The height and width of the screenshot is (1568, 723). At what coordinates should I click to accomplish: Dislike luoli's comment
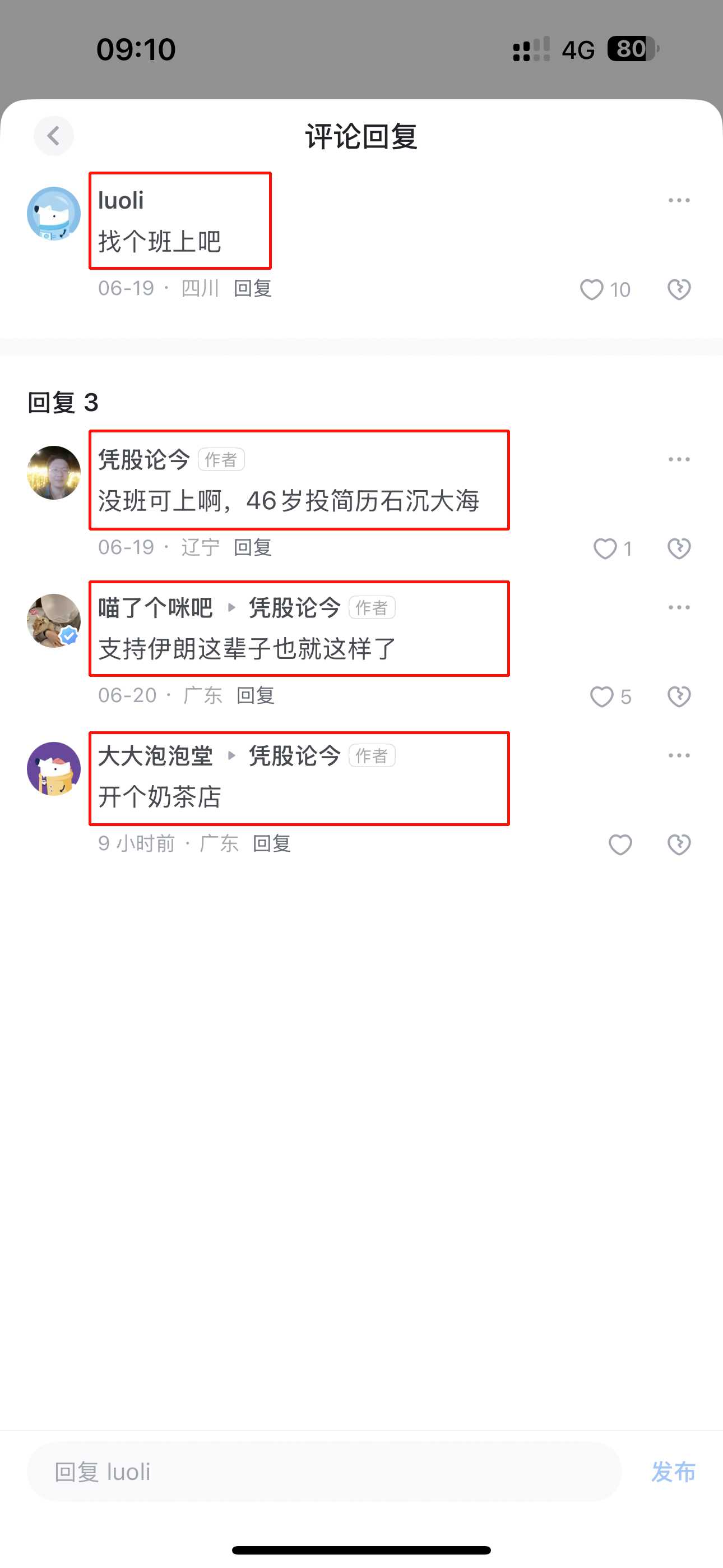(x=679, y=289)
